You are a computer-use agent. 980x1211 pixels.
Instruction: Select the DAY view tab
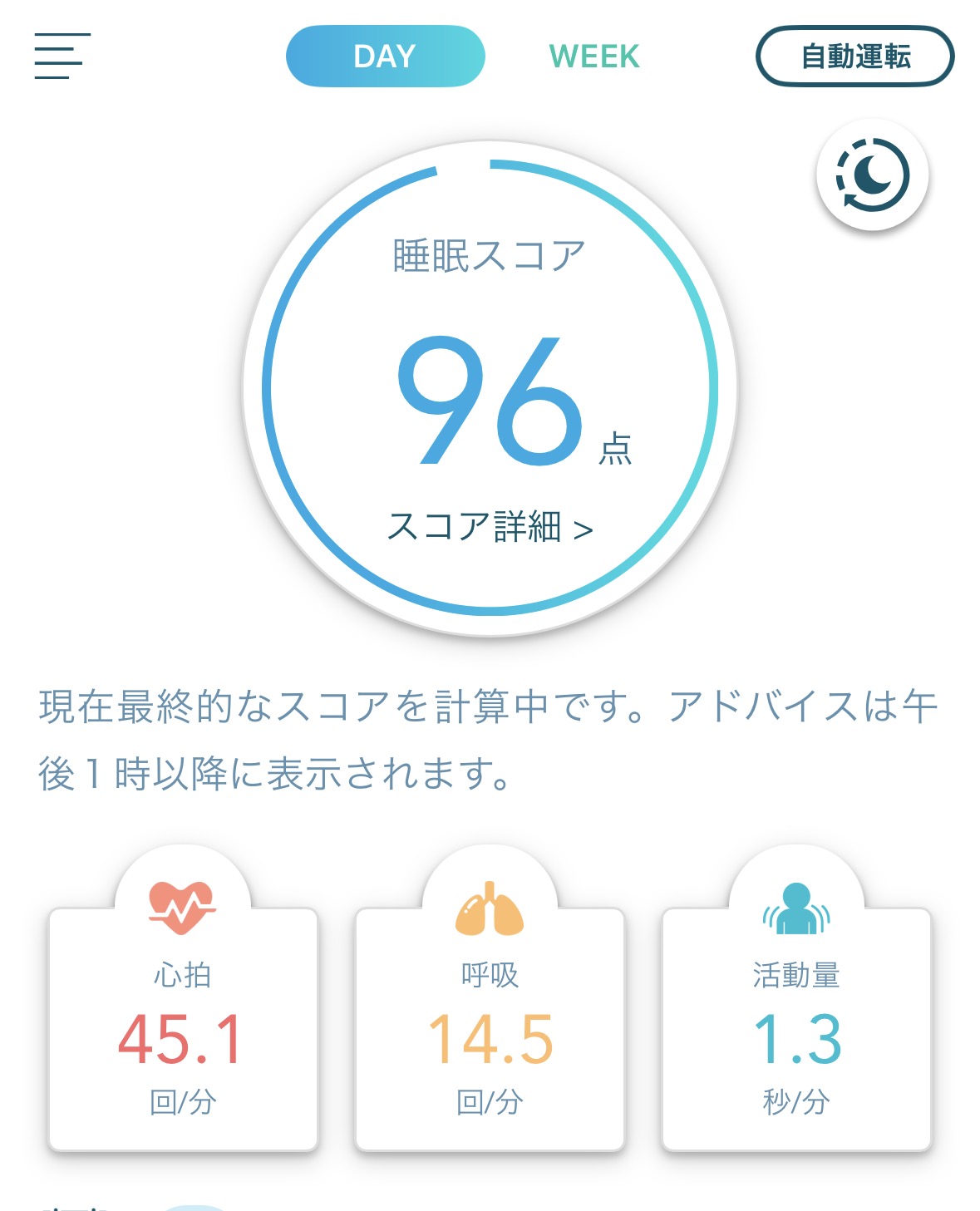coord(385,57)
